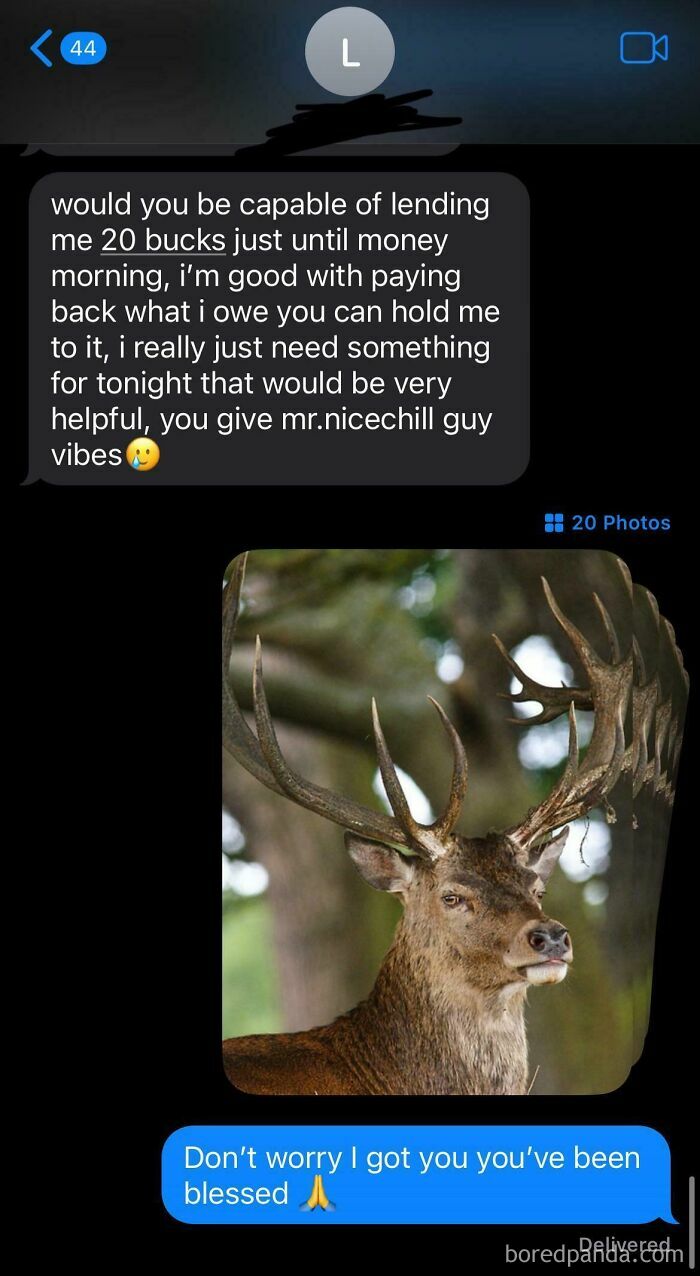Tap the underlined 20 bucks text
700x1276 pixels.
[x=163, y=241]
